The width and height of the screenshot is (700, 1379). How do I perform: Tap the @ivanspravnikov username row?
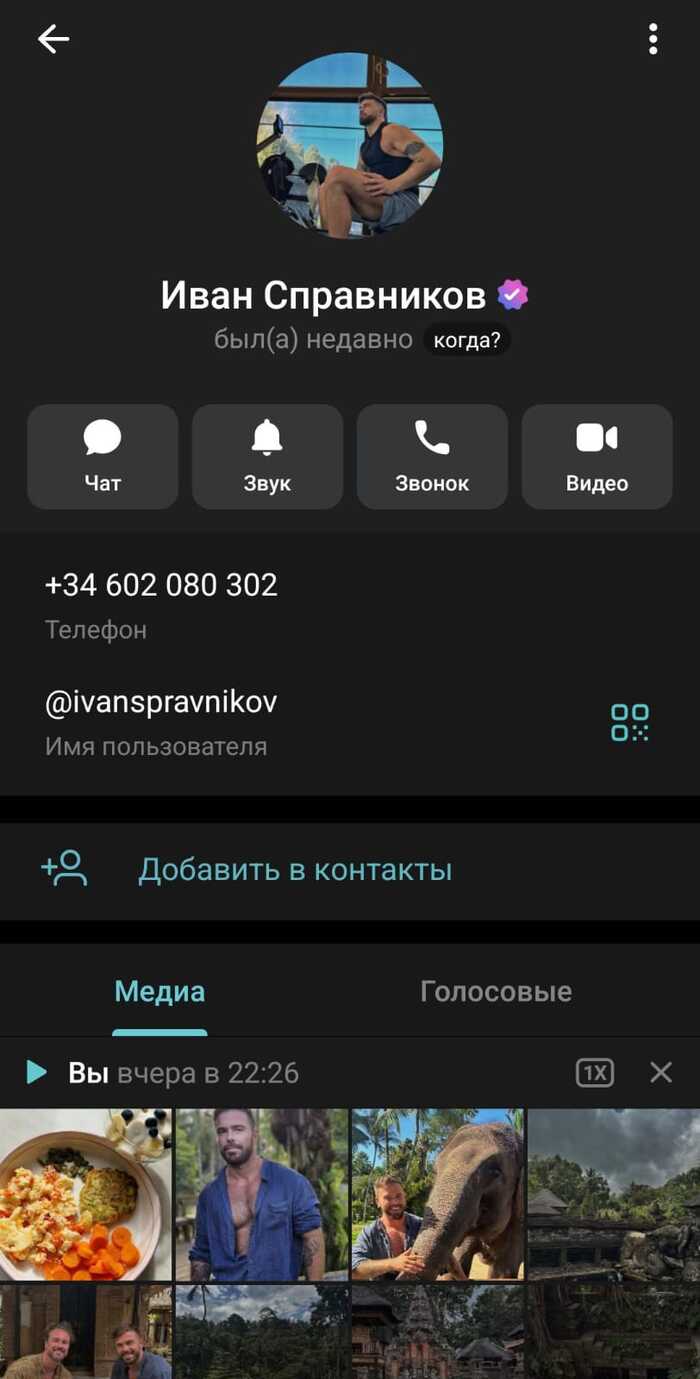tap(161, 703)
